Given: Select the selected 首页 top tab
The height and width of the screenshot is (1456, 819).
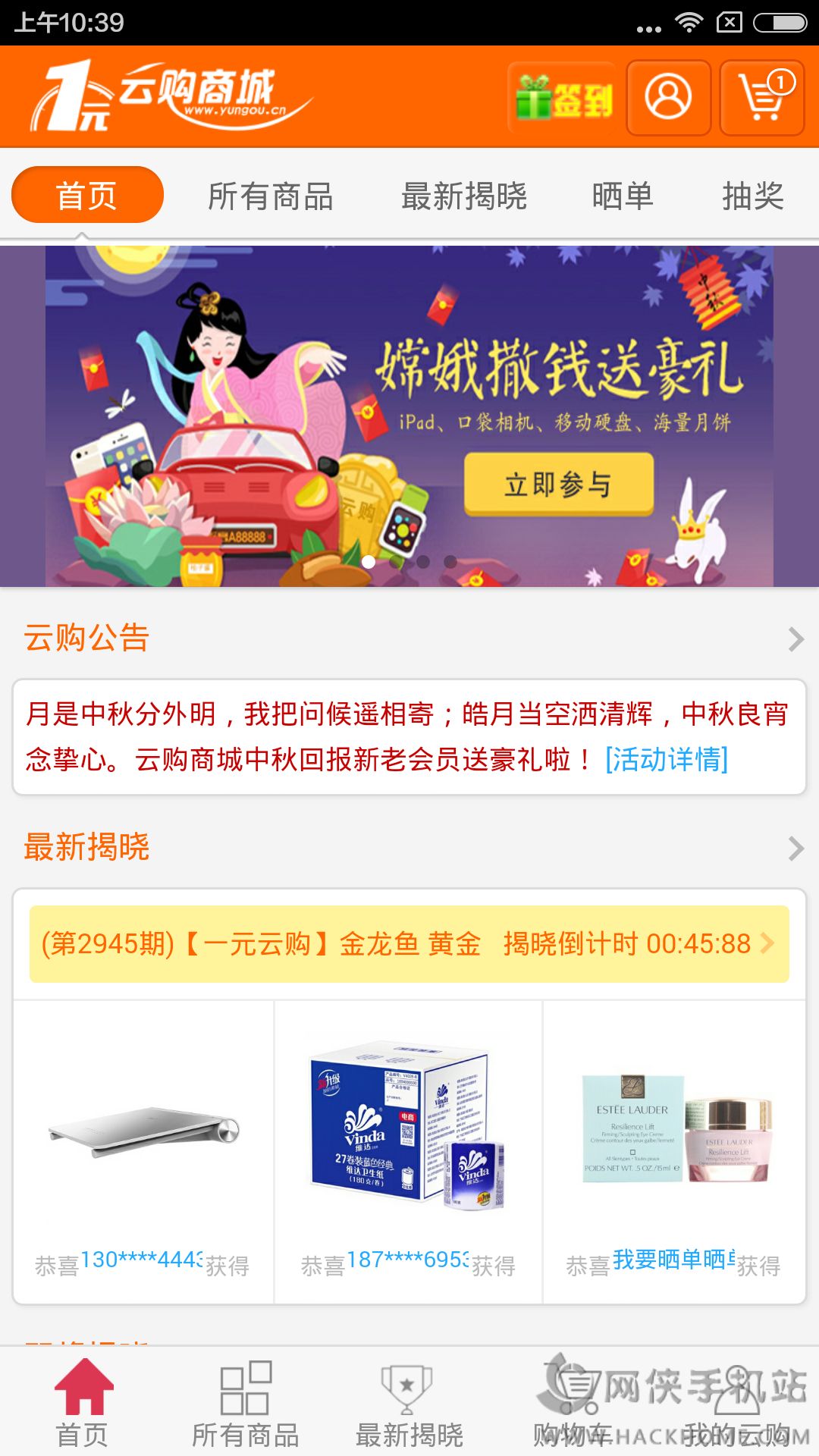Looking at the screenshot, I should (x=87, y=195).
